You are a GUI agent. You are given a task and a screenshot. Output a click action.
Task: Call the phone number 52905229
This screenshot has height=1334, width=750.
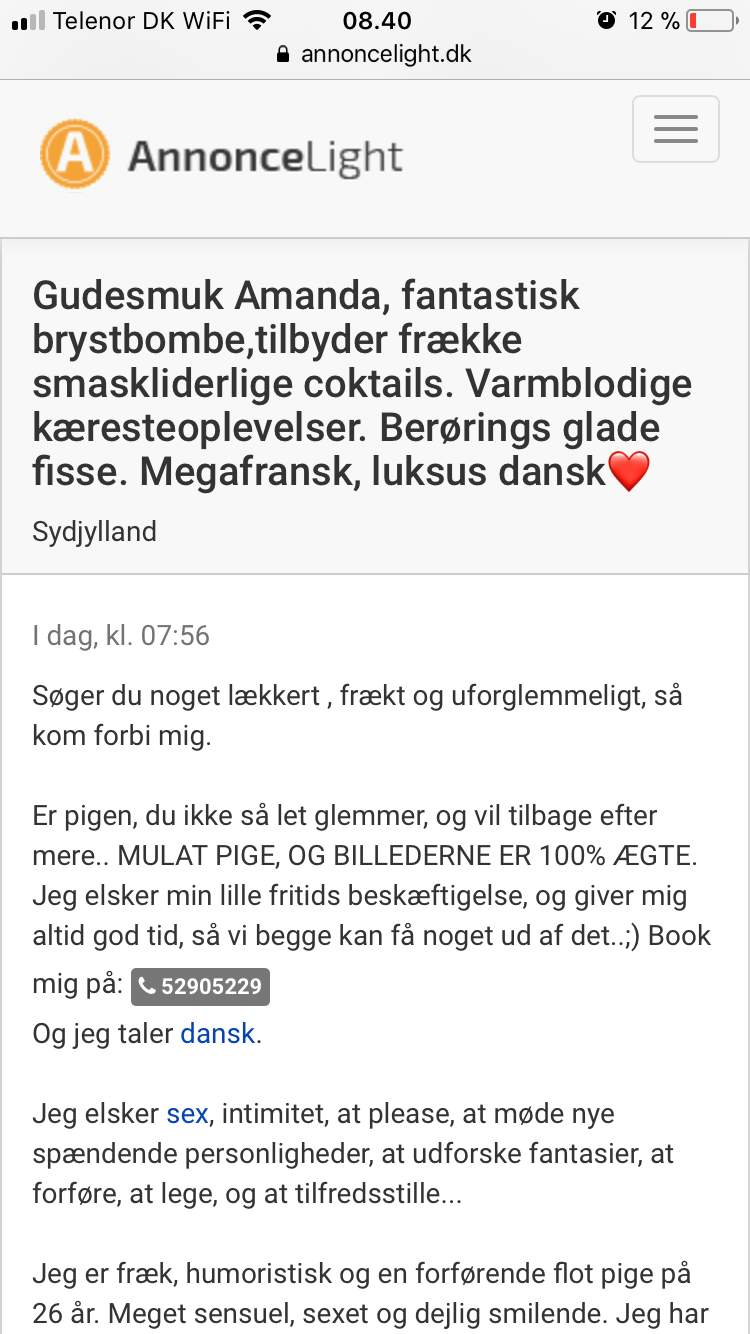click(x=201, y=987)
